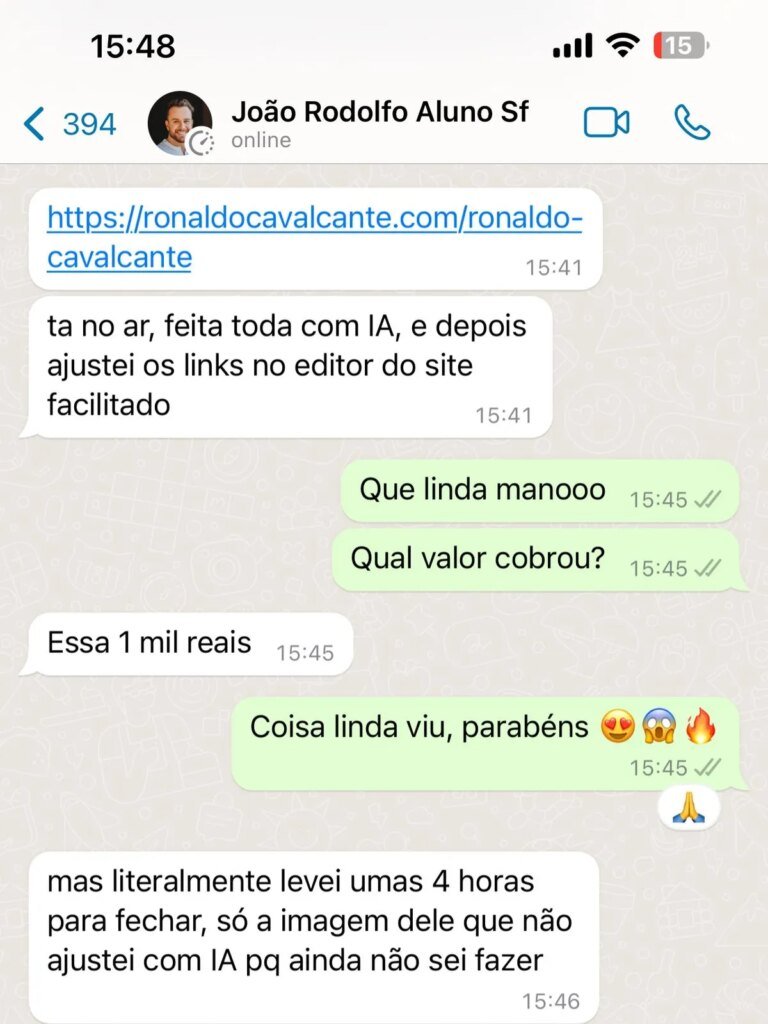Start a voice call with João Rodolfo

[x=692, y=123]
